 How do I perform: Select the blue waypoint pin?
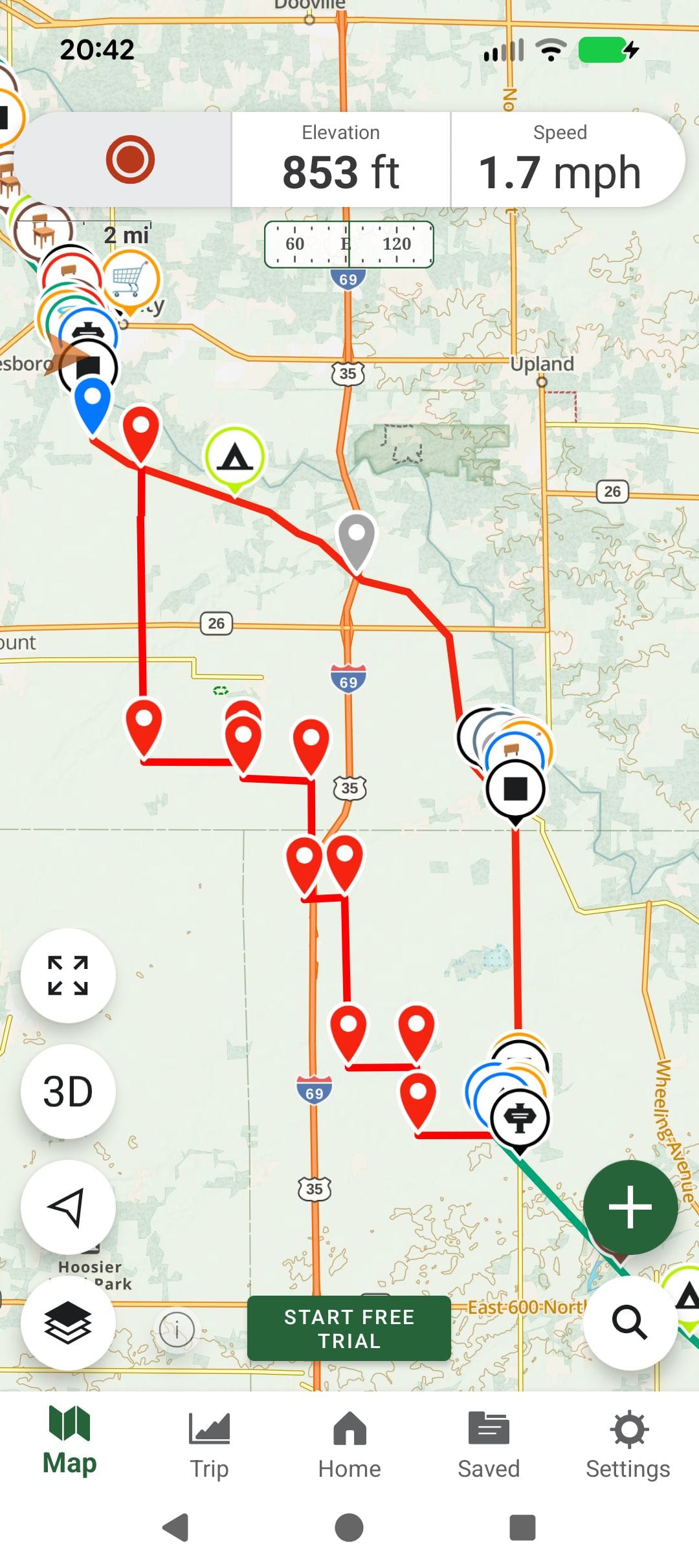click(93, 401)
